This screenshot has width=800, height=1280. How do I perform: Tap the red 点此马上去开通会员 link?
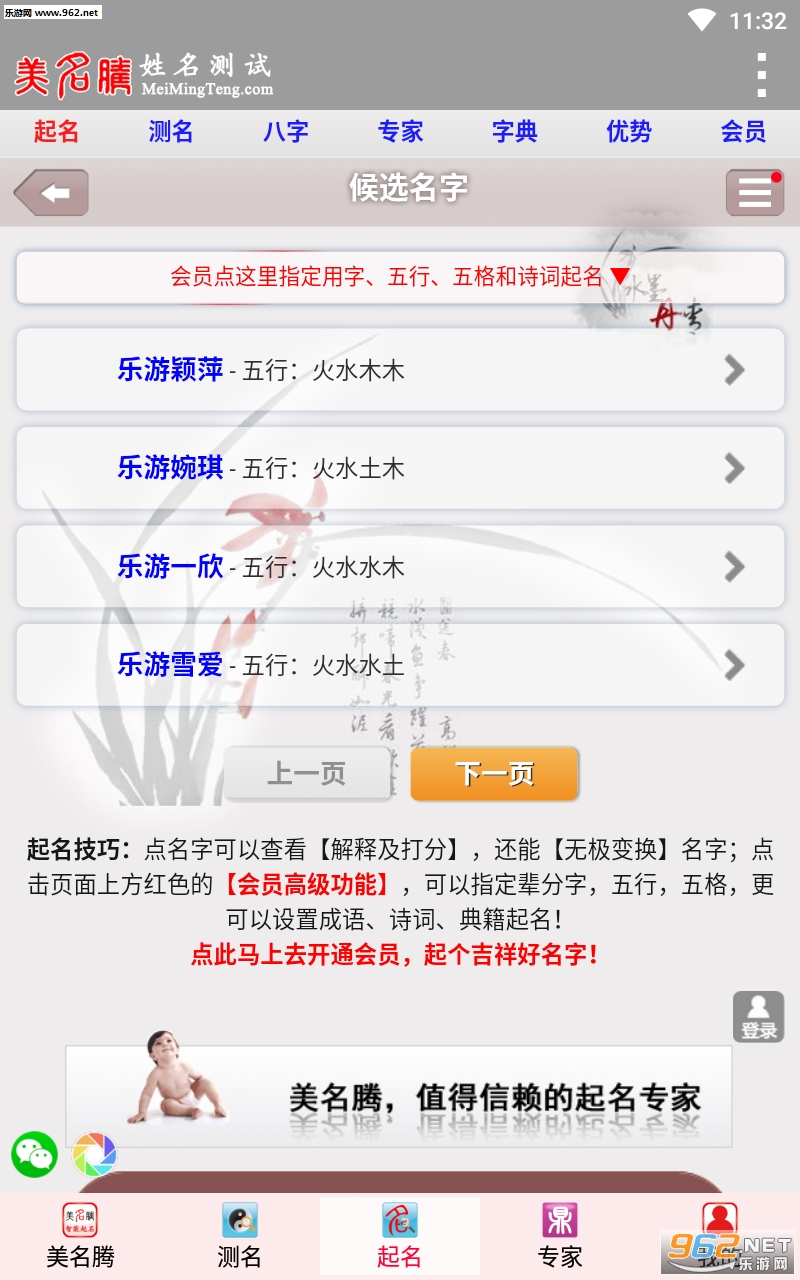tap(395, 954)
